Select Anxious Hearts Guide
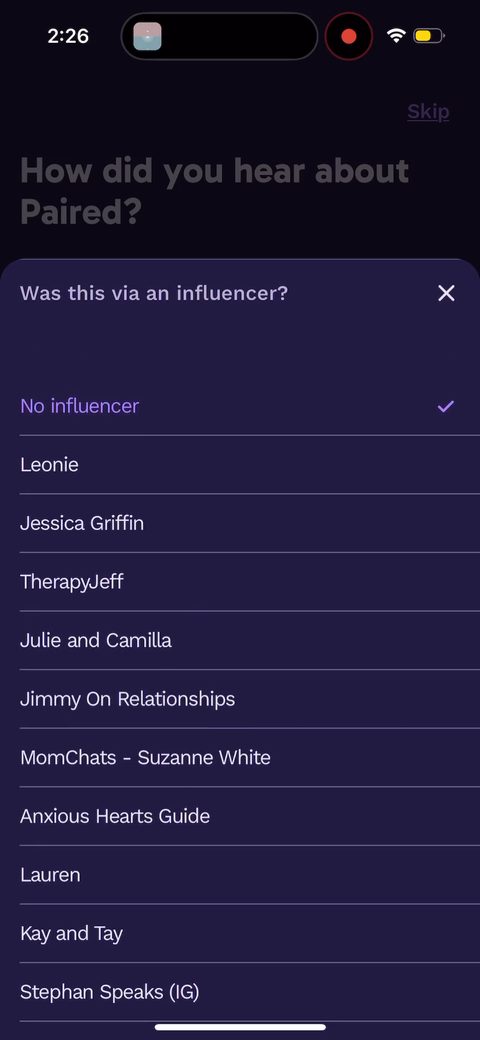 pos(240,816)
